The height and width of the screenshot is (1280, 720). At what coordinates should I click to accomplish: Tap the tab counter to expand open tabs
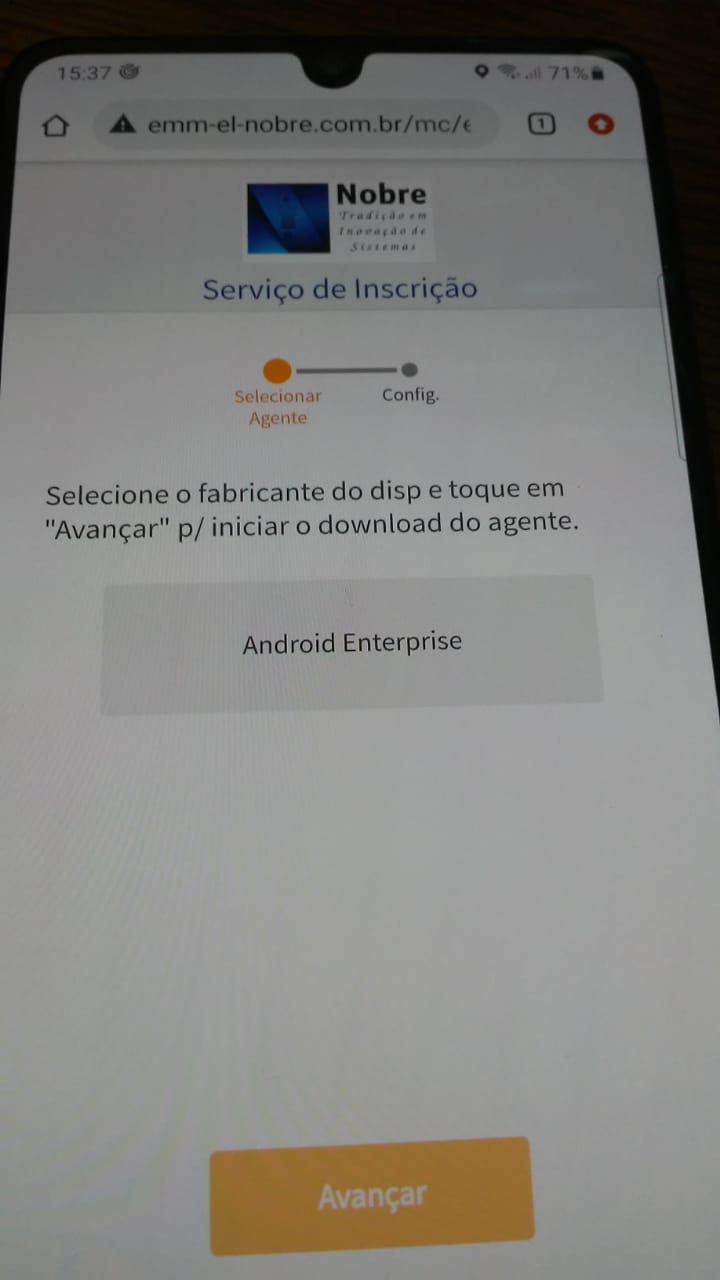[x=540, y=123]
